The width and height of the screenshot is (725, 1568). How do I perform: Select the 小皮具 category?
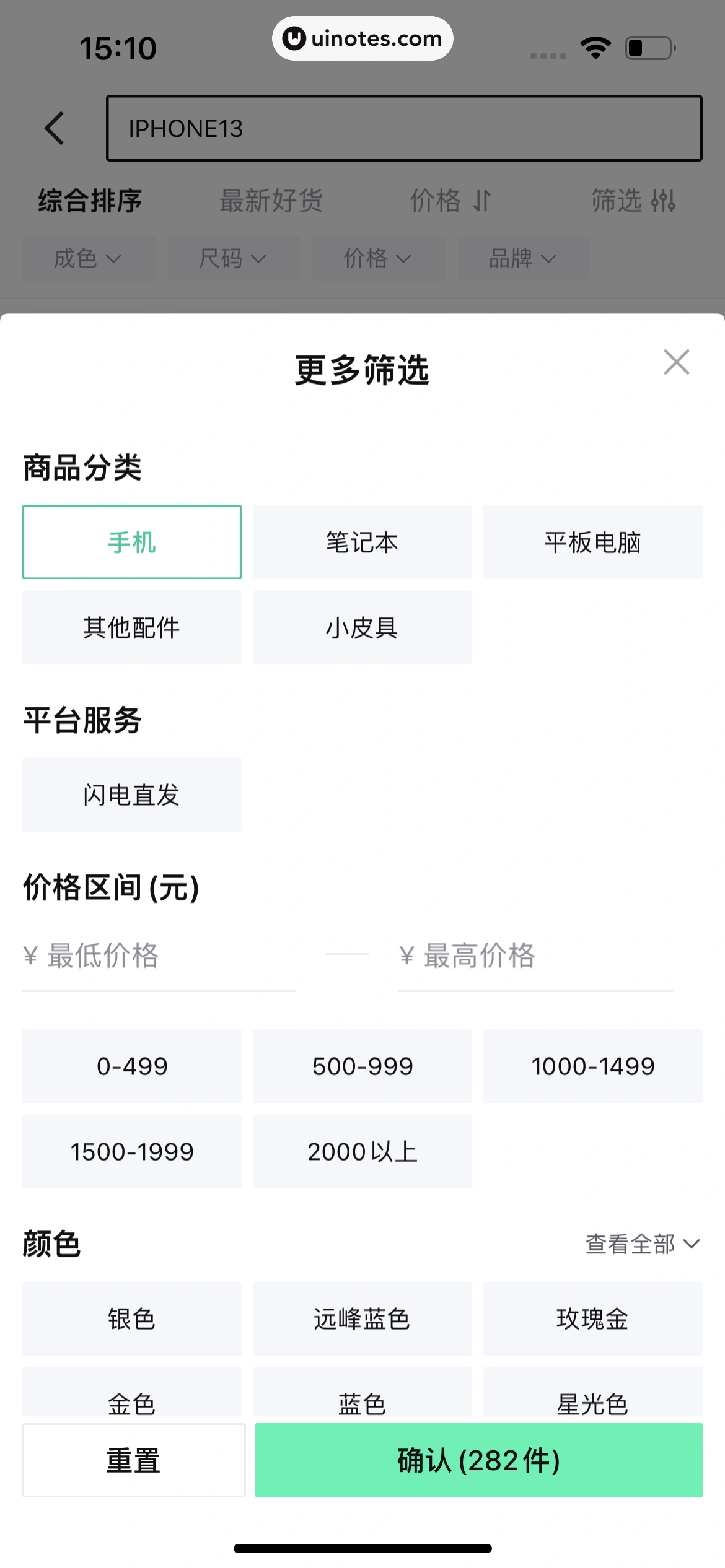pos(362,627)
